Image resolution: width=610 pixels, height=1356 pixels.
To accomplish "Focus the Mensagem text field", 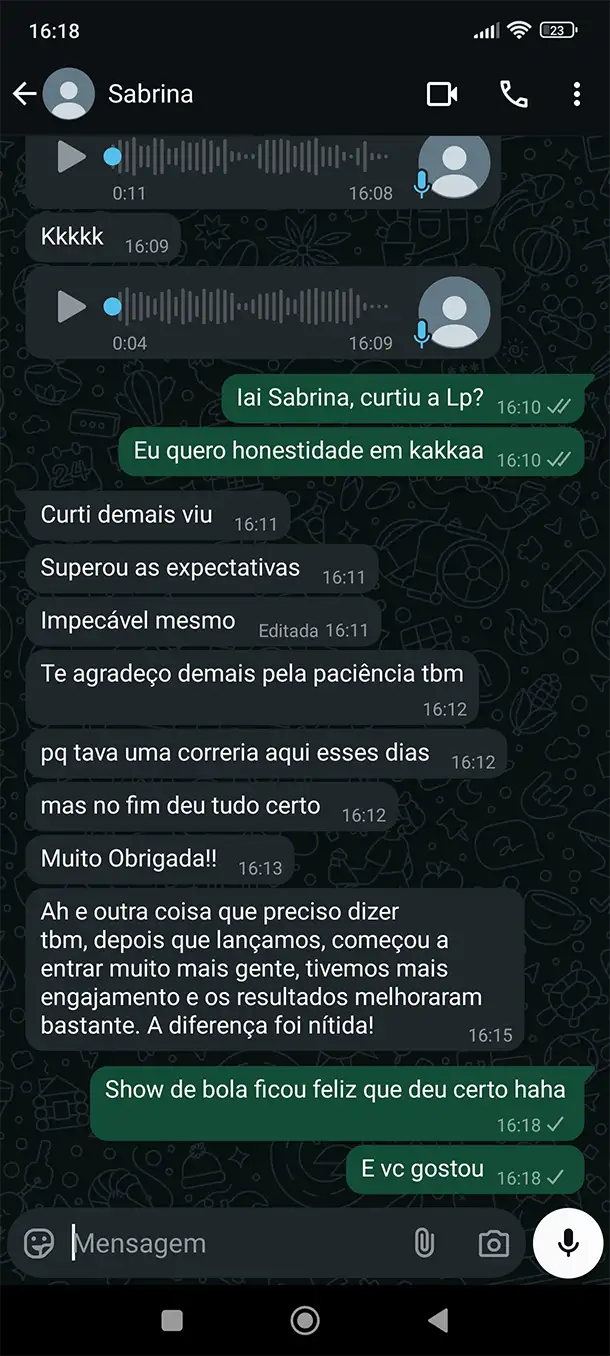I will tap(235, 1243).
